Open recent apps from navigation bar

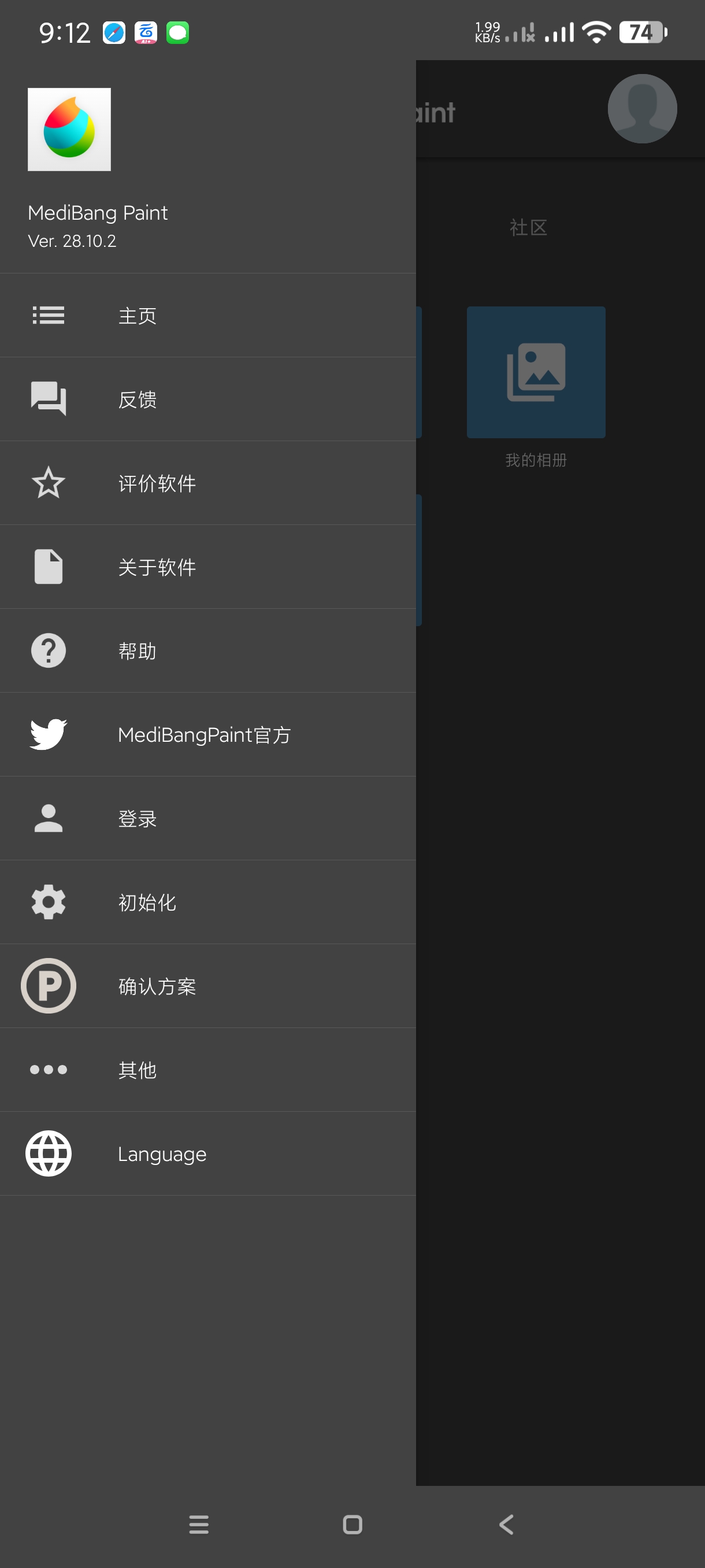point(199,1524)
